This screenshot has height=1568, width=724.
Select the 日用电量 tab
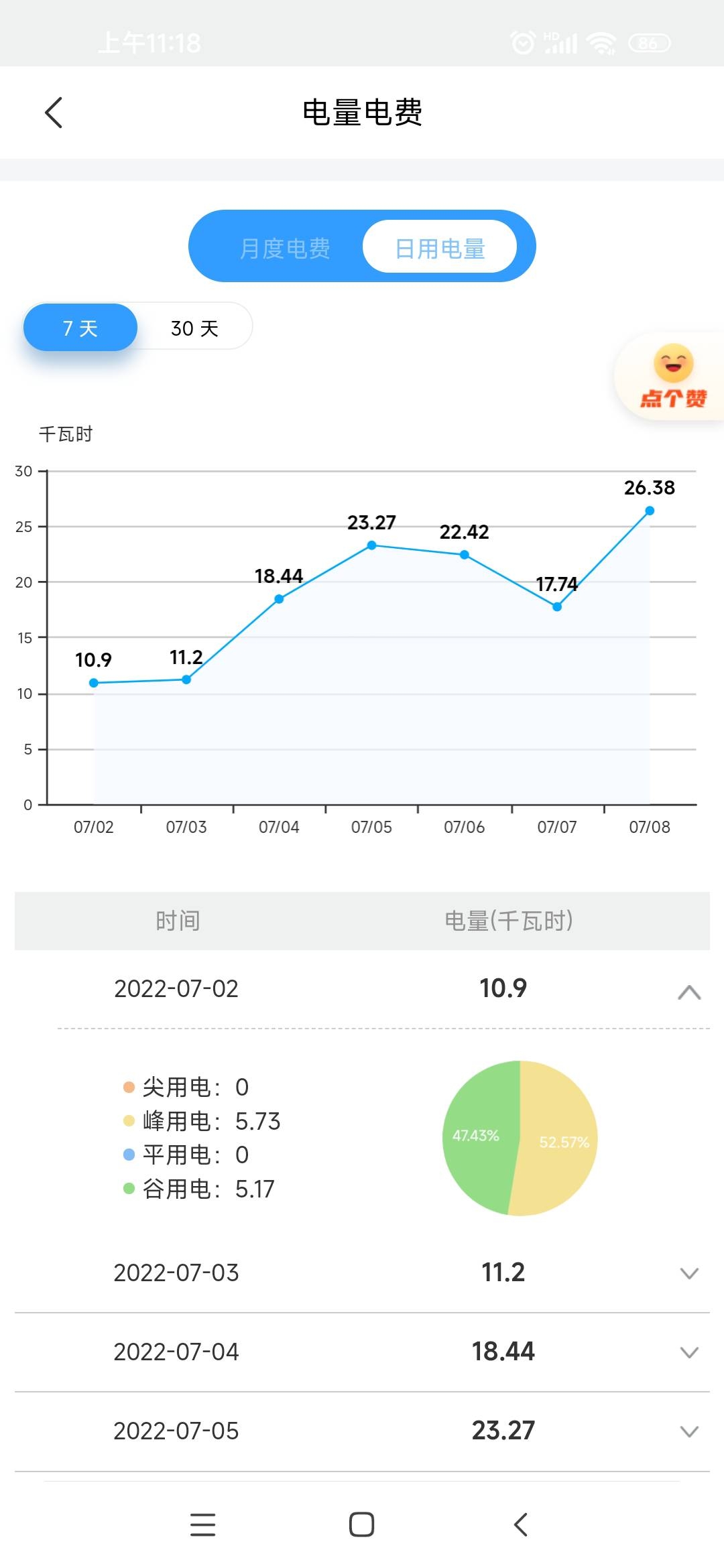440,248
